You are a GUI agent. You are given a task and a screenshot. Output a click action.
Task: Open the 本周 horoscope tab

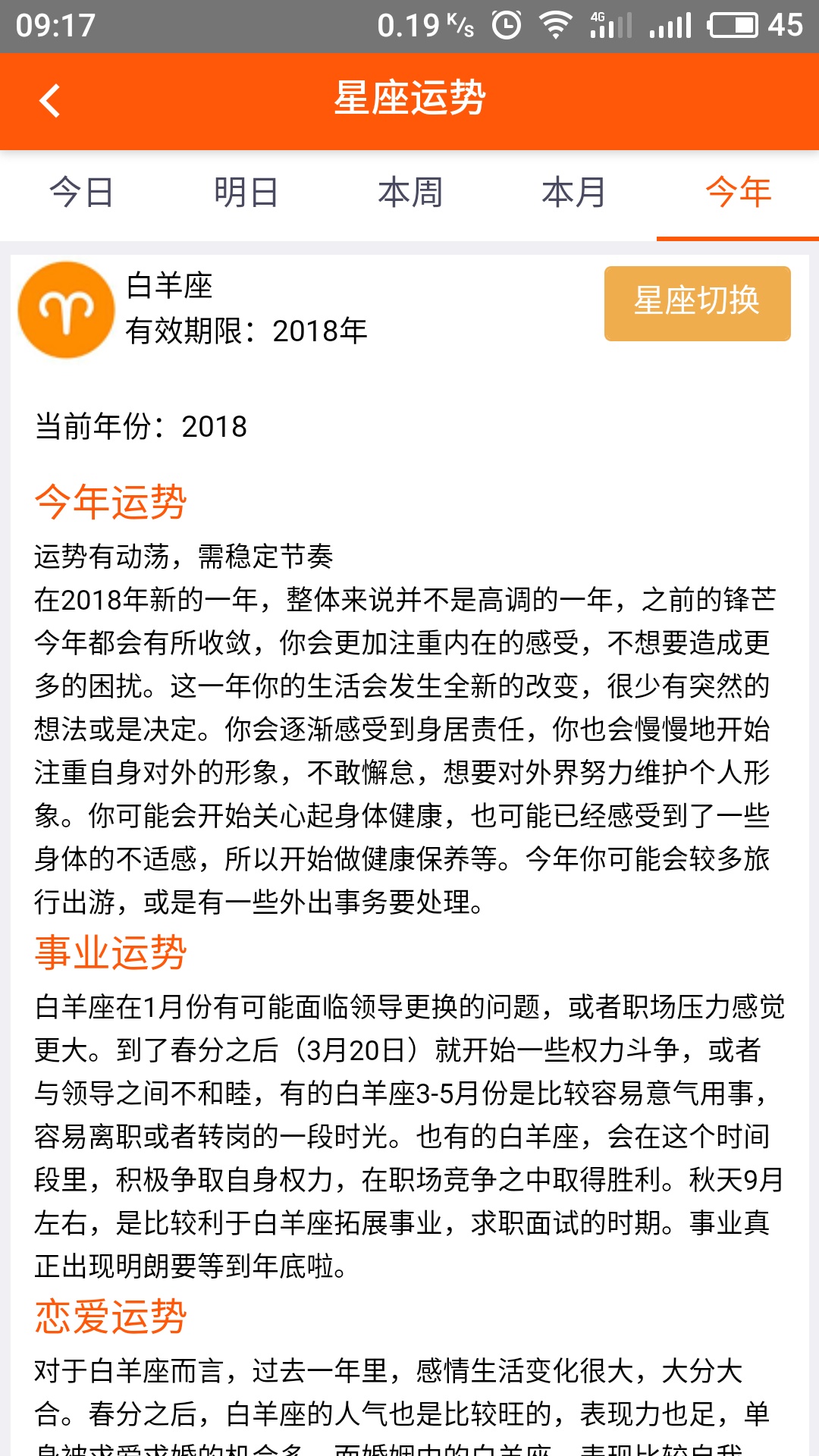point(409,193)
